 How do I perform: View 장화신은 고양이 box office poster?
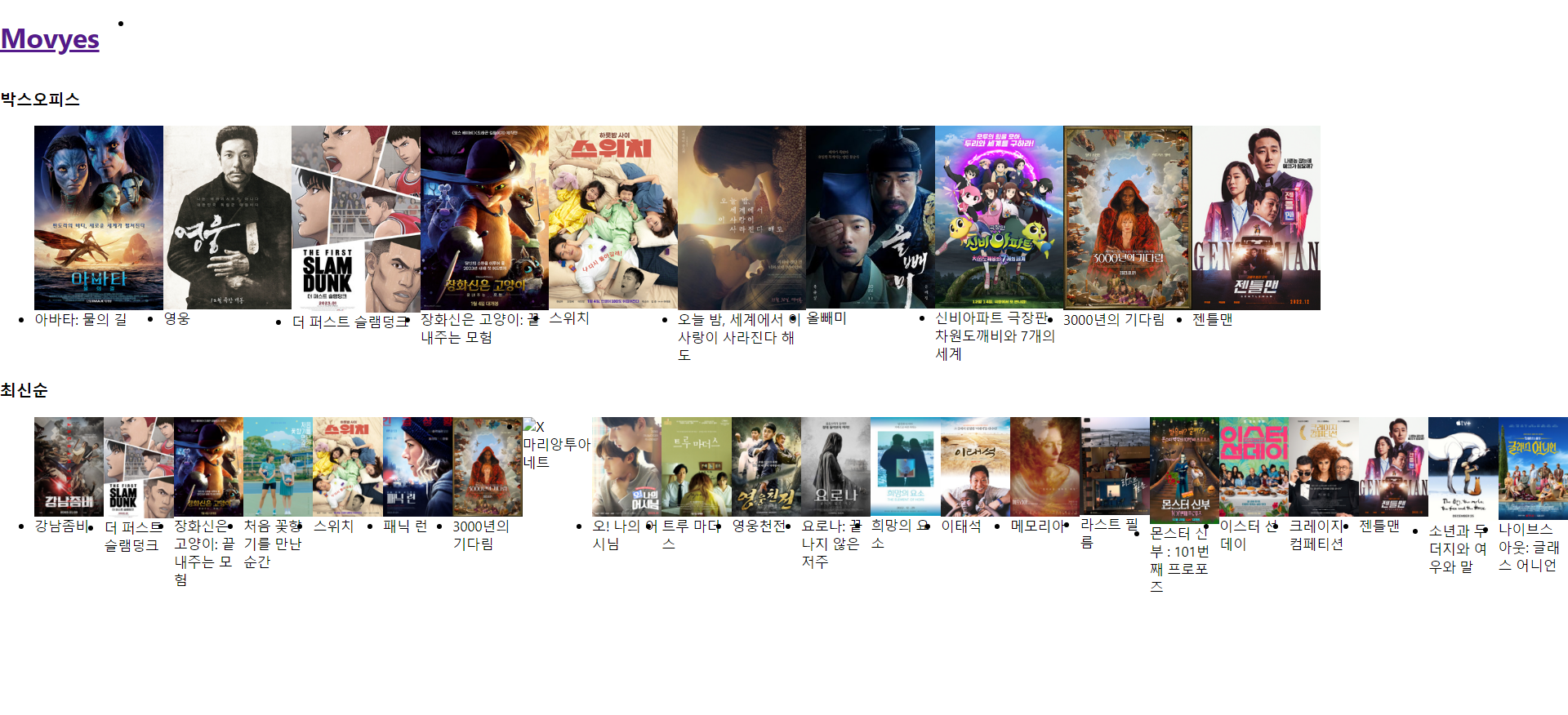coord(484,217)
